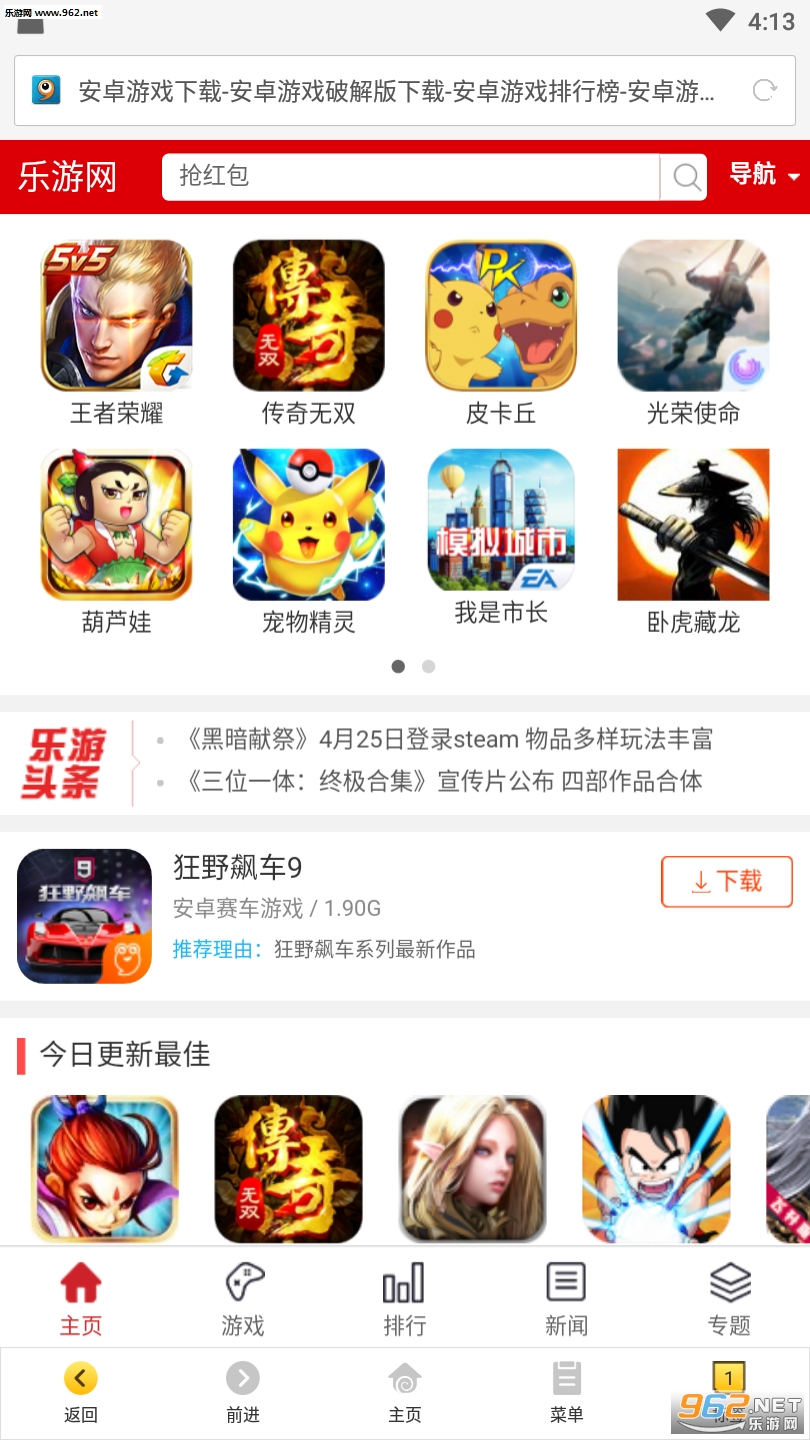Tap the magnifier search icon

coord(685,177)
